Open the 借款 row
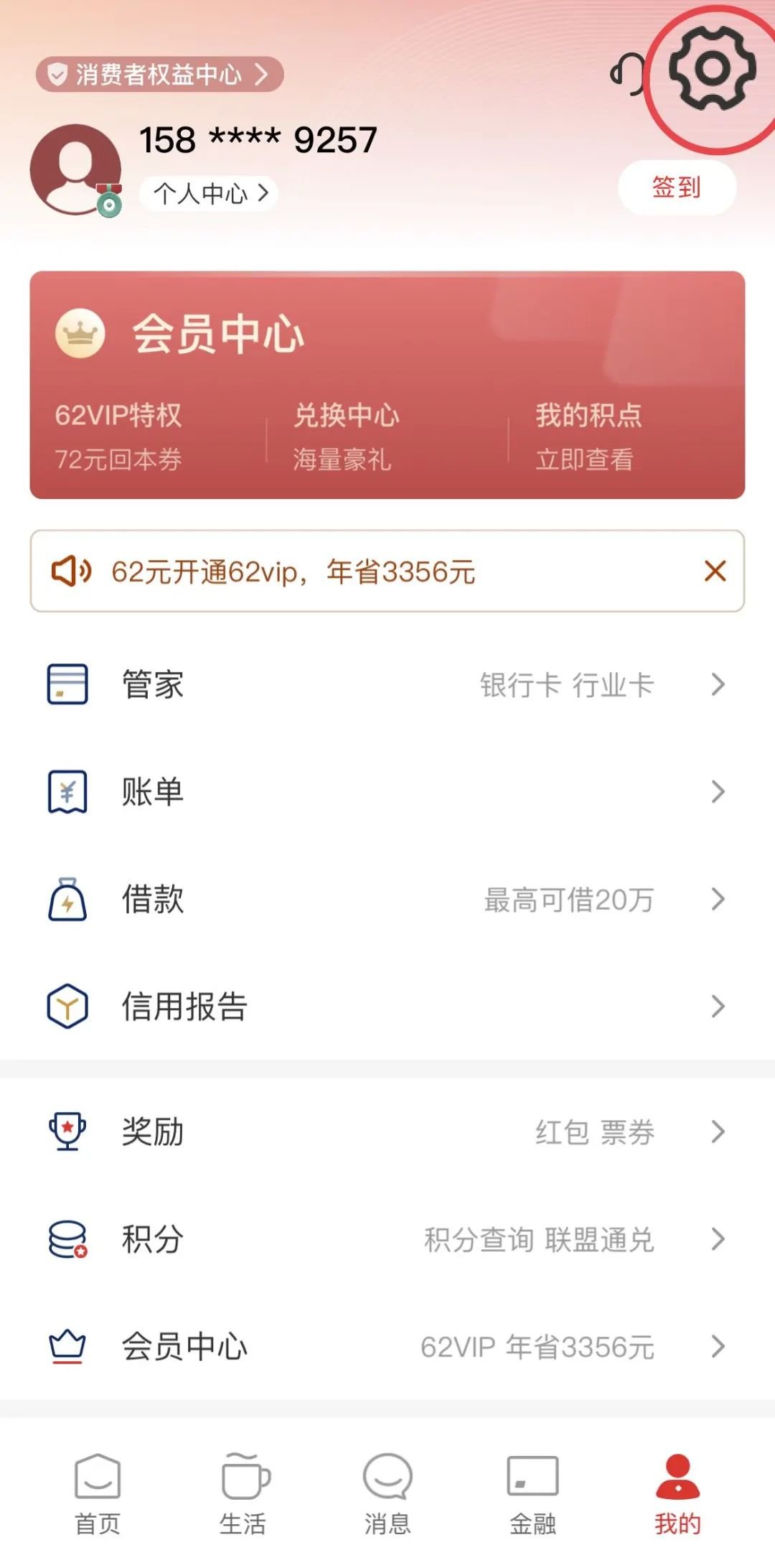775x1568 pixels. [x=387, y=899]
